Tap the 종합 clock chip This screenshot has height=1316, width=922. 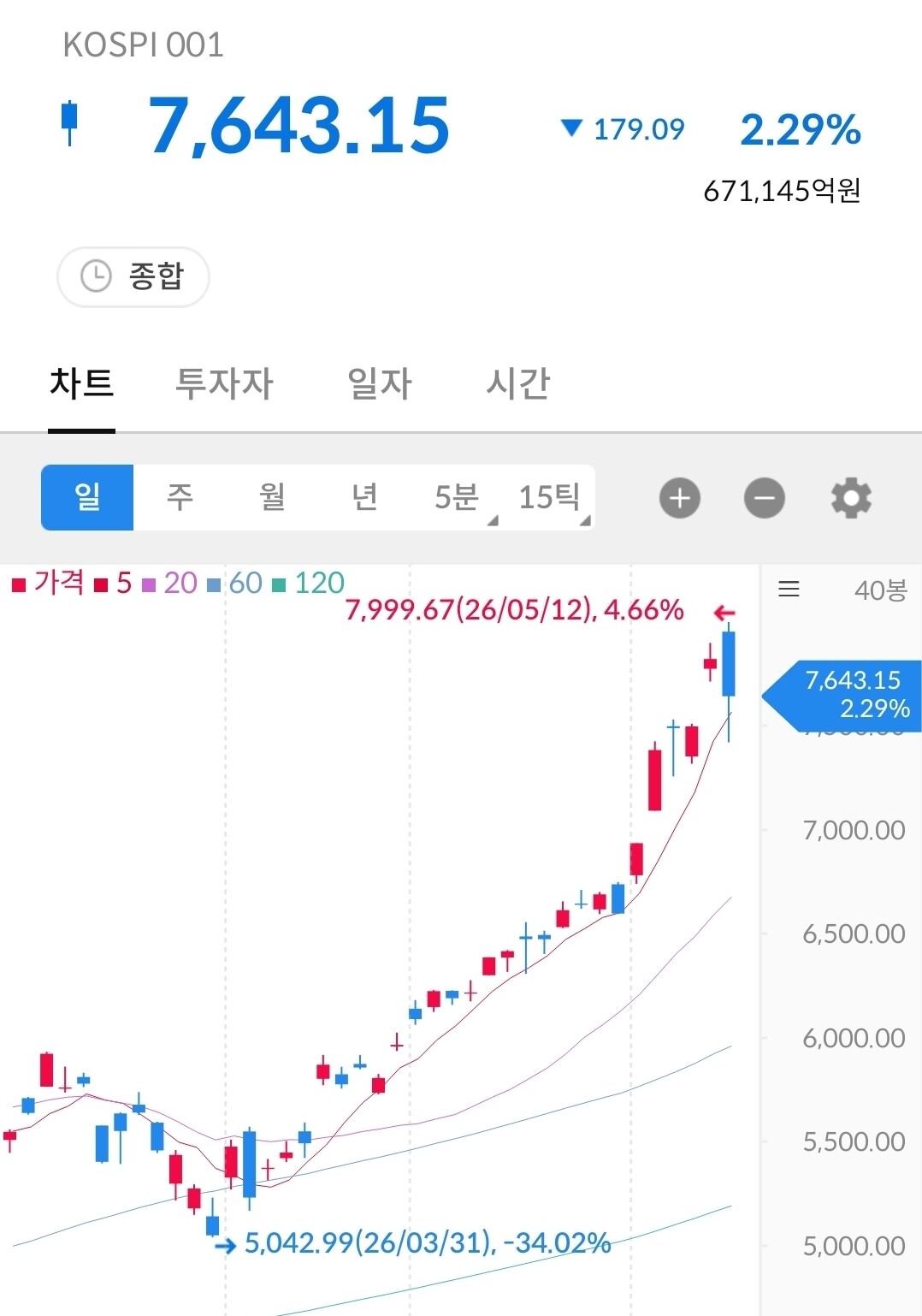pos(133,276)
